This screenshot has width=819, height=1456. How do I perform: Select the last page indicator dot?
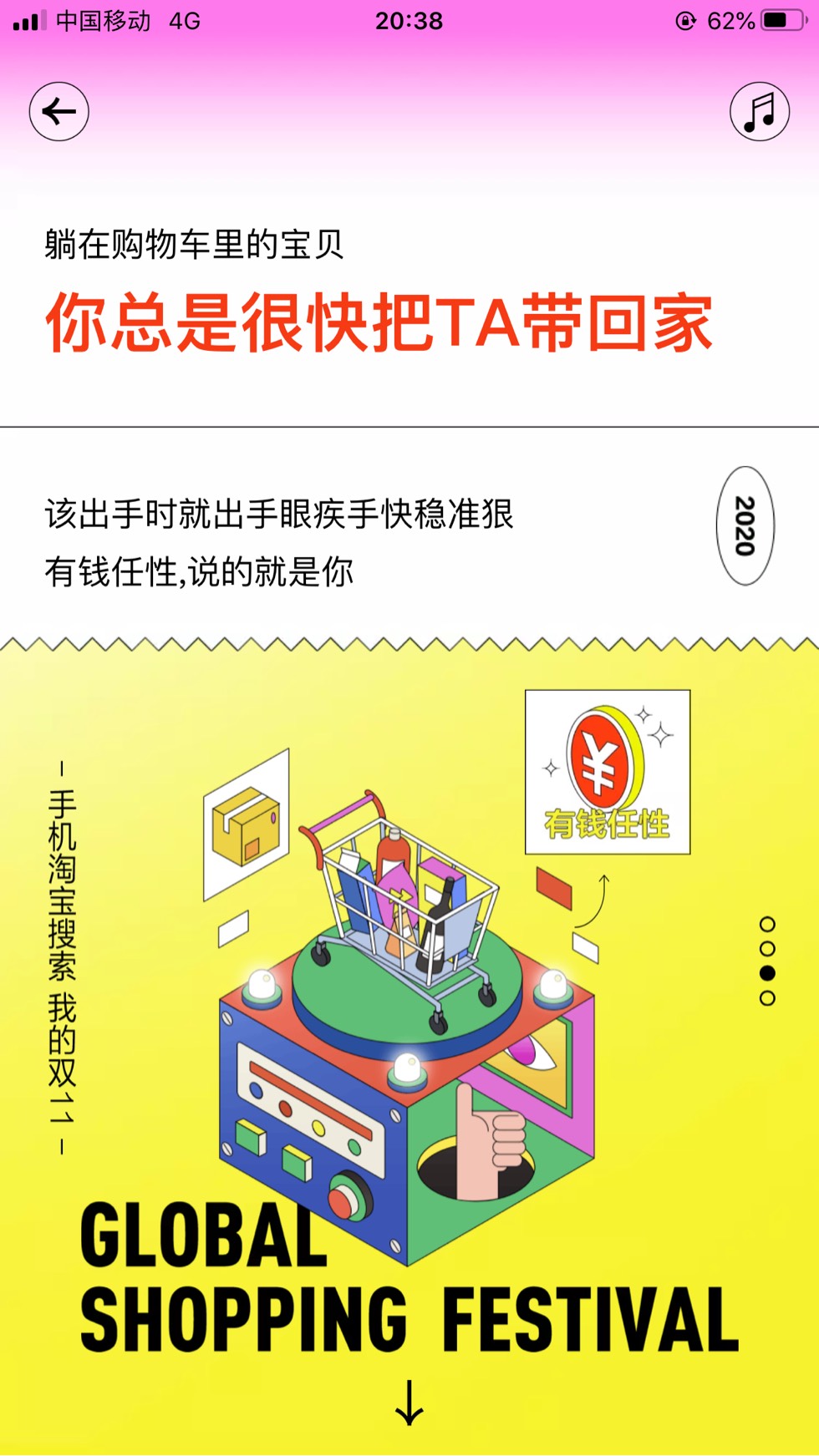[767, 998]
